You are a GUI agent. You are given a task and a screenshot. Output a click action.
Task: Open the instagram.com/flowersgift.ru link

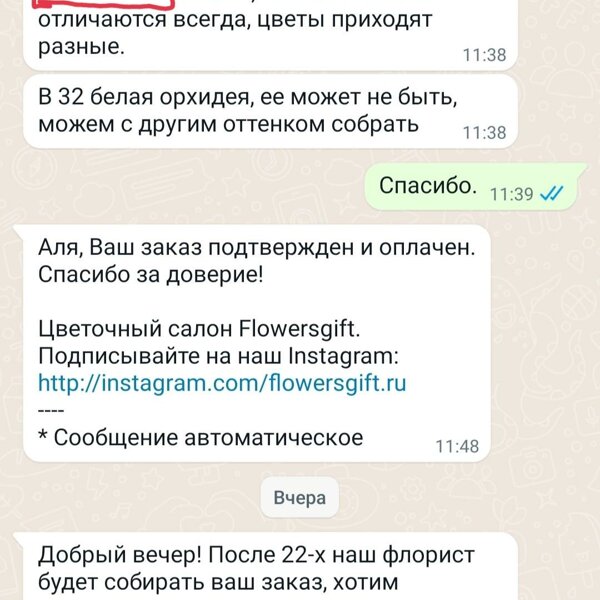click(x=222, y=383)
